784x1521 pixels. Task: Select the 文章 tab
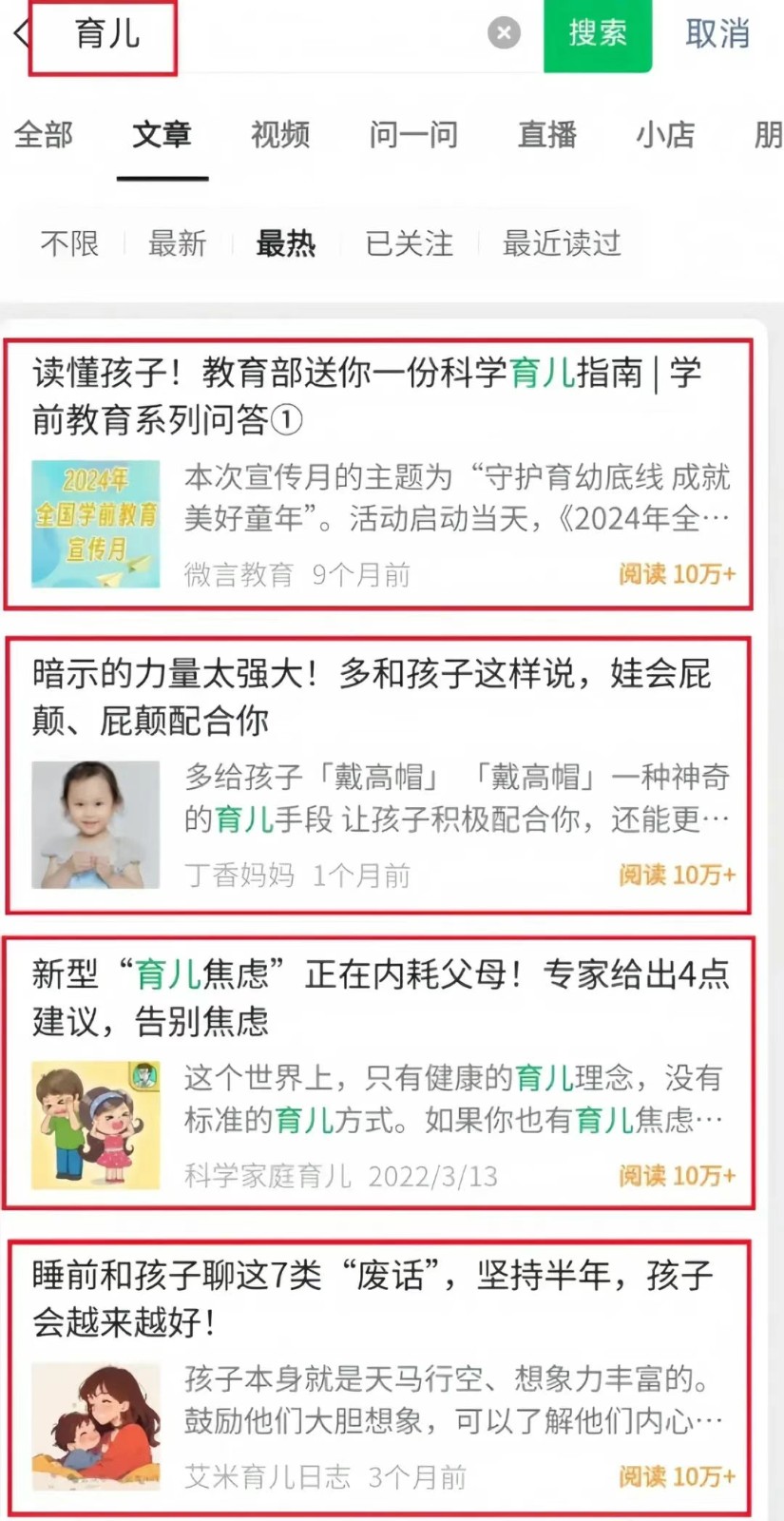162,135
